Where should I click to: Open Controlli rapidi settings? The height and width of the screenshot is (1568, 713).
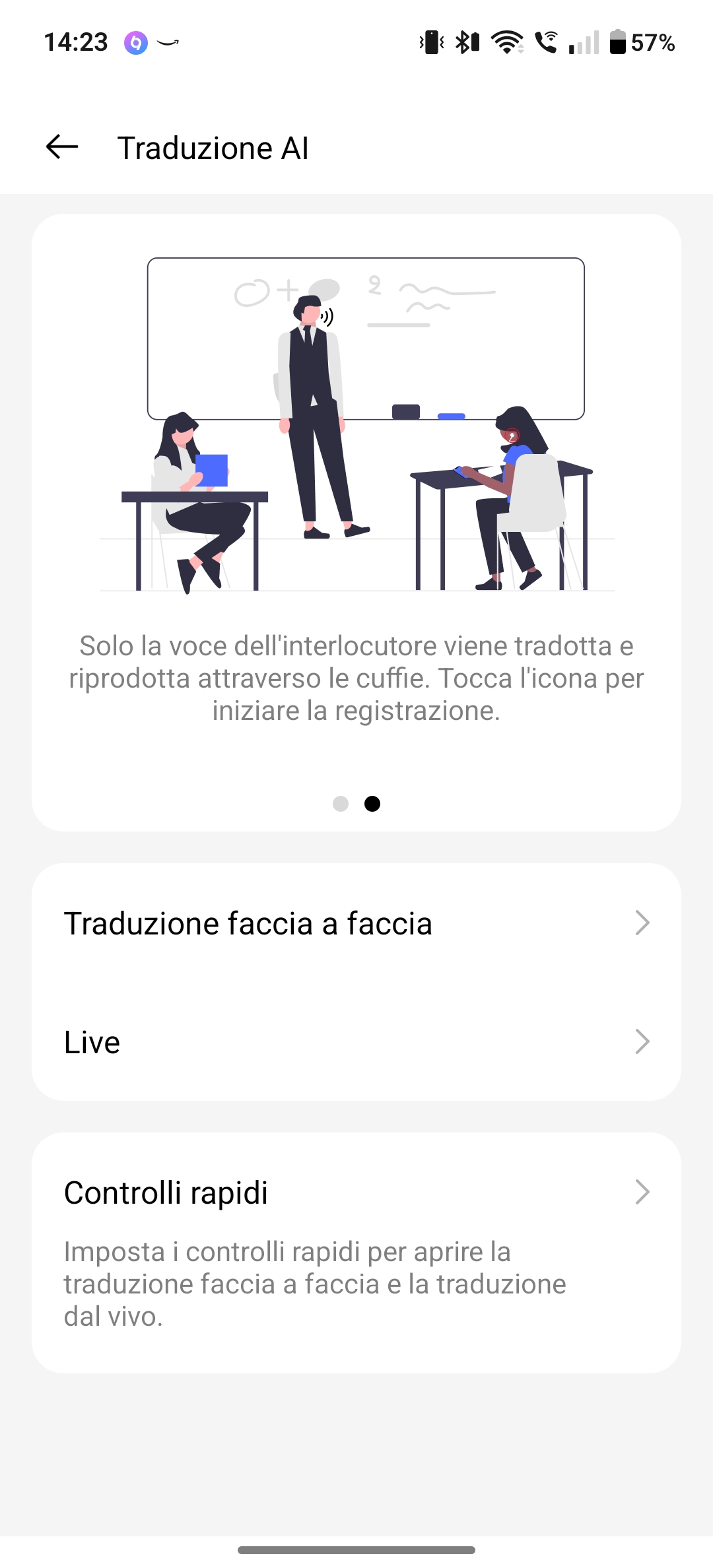pyautogui.click(x=356, y=1253)
